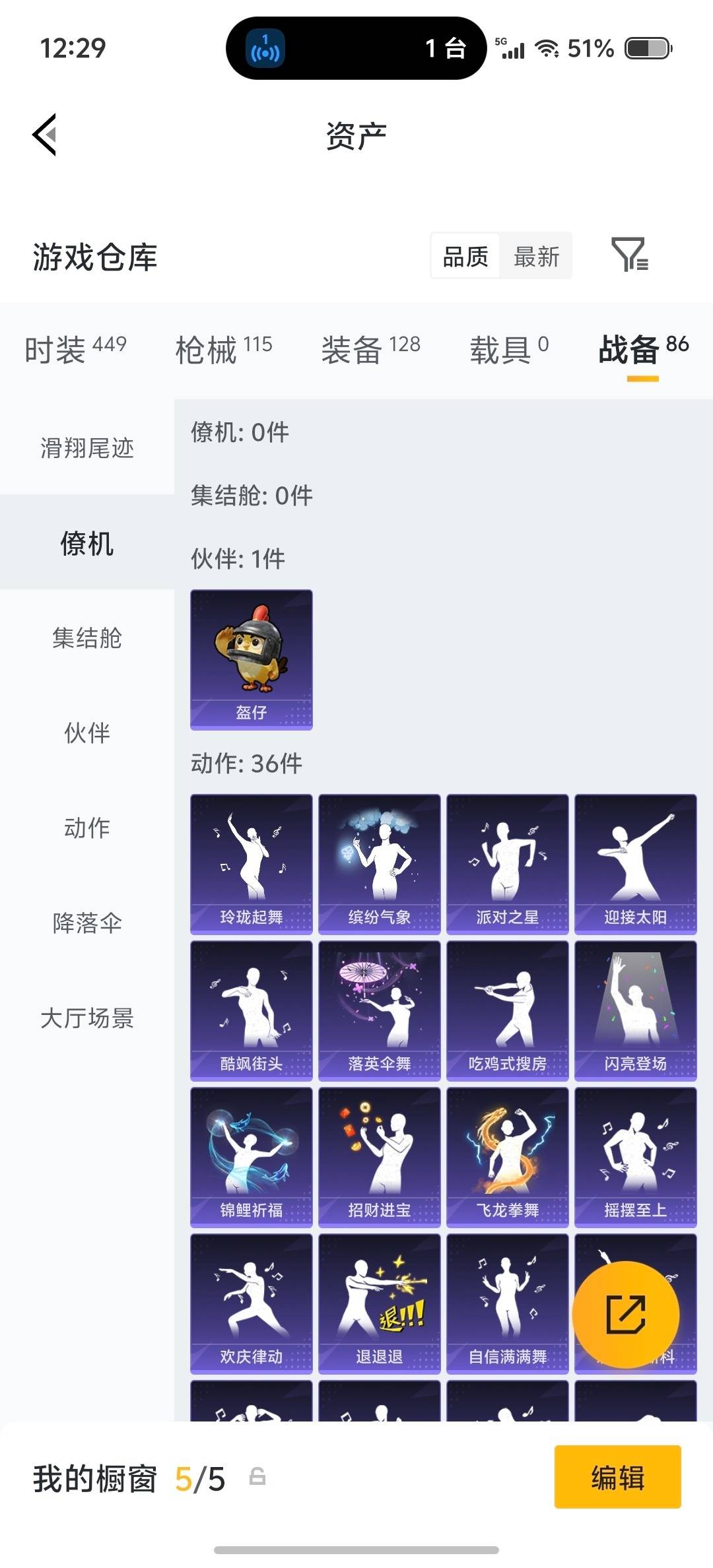This screenshot has height=1568, width=713.
Task: Tap the back arrow to leave 资产 page
Action: [45, 134]
